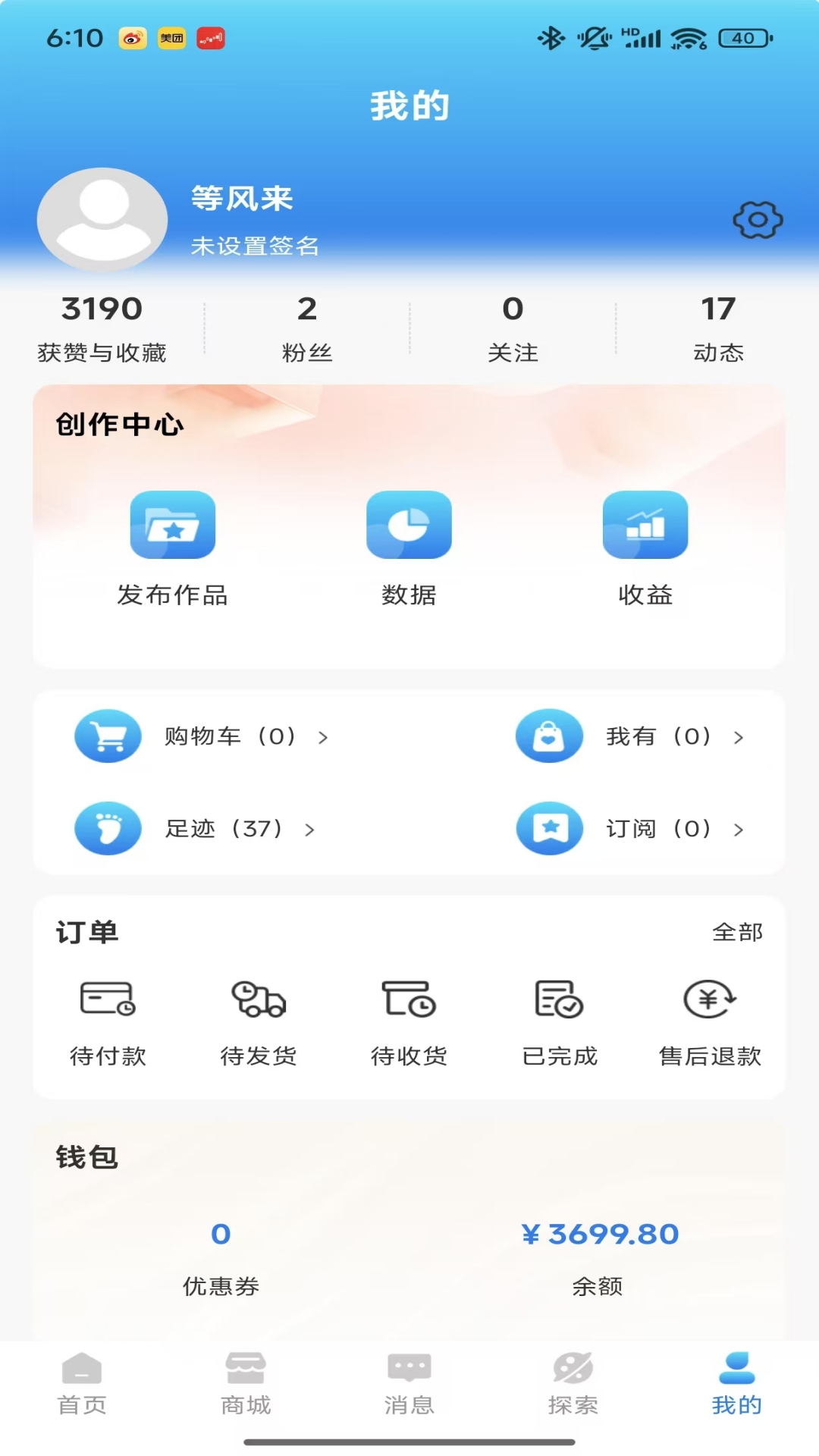Open the 购物车 shopping cart
Image resolution: width=819 pixels, height=1456 pixels.
[x=203, y=736]
